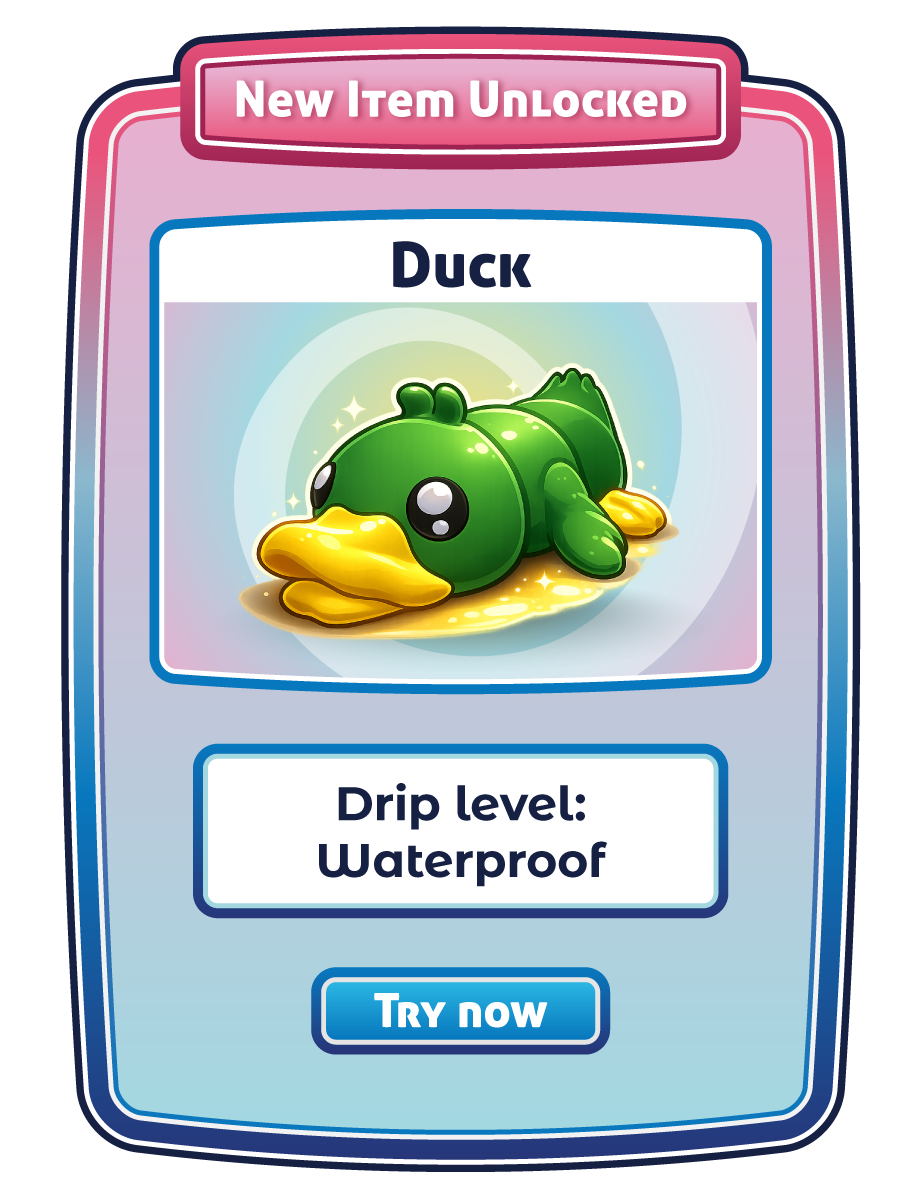Tap the Try now button

click(460, 1011)
